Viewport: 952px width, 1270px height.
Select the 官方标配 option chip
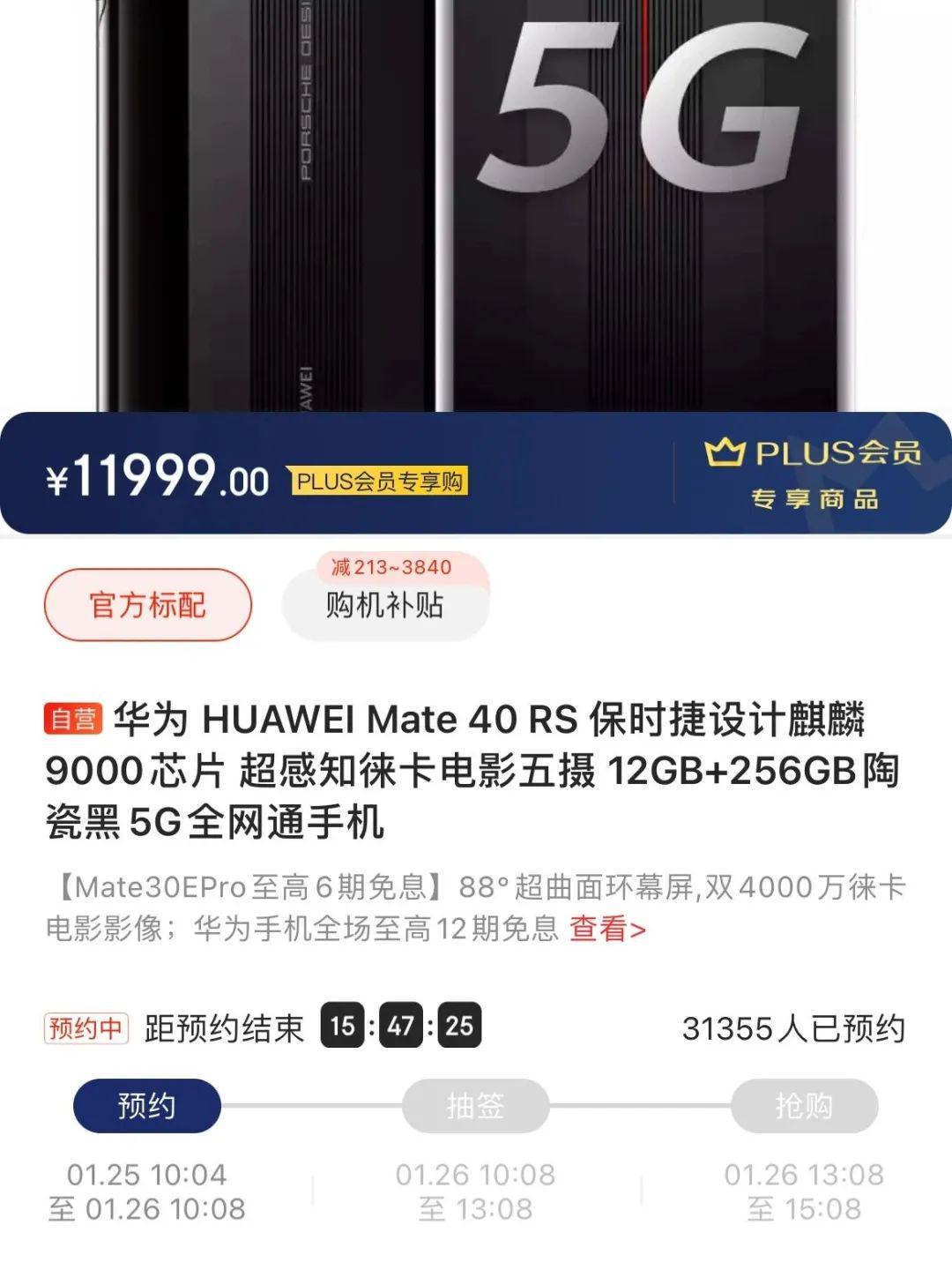point(148,605)
